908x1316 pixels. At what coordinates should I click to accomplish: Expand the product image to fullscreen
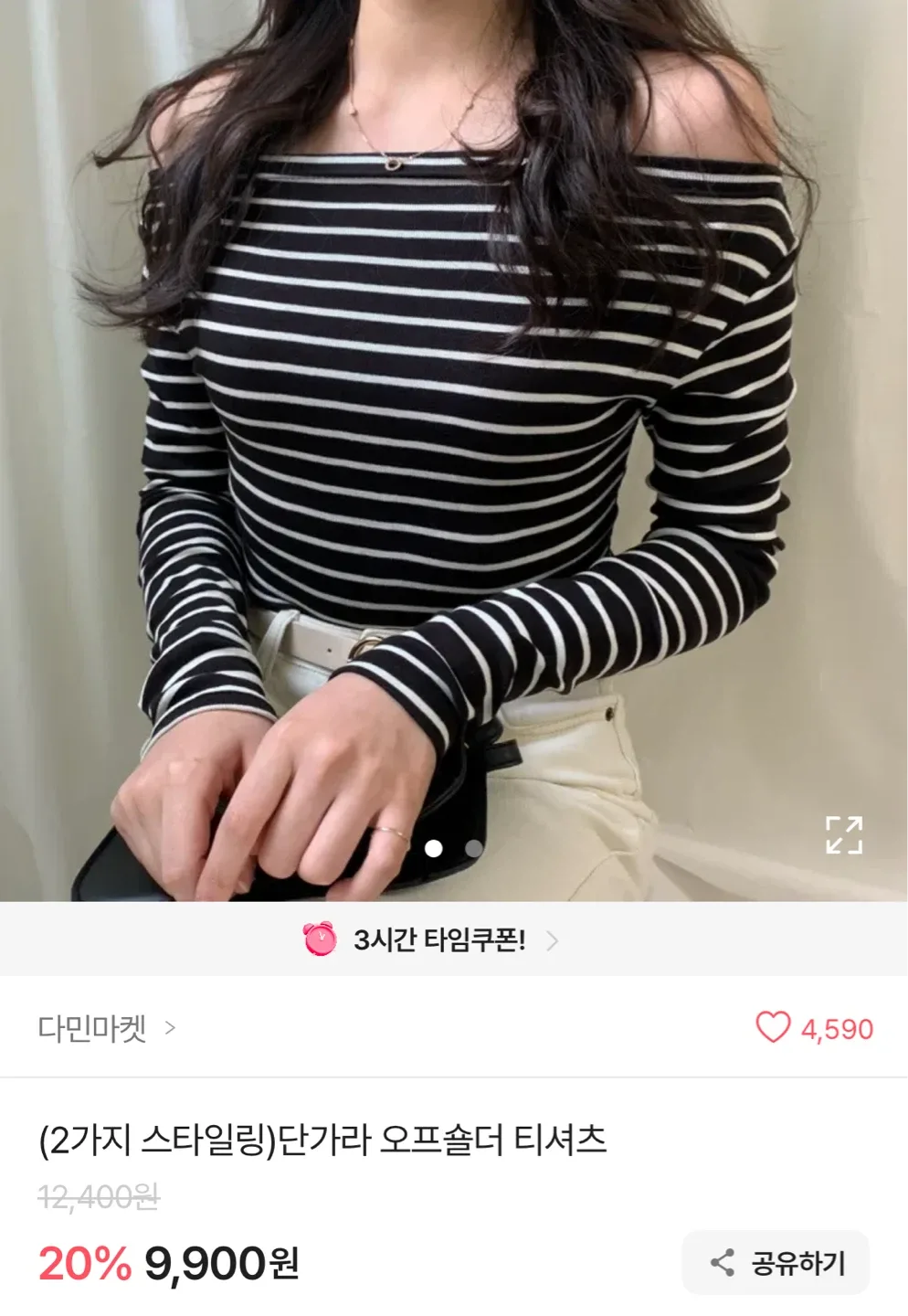(844, 834)
